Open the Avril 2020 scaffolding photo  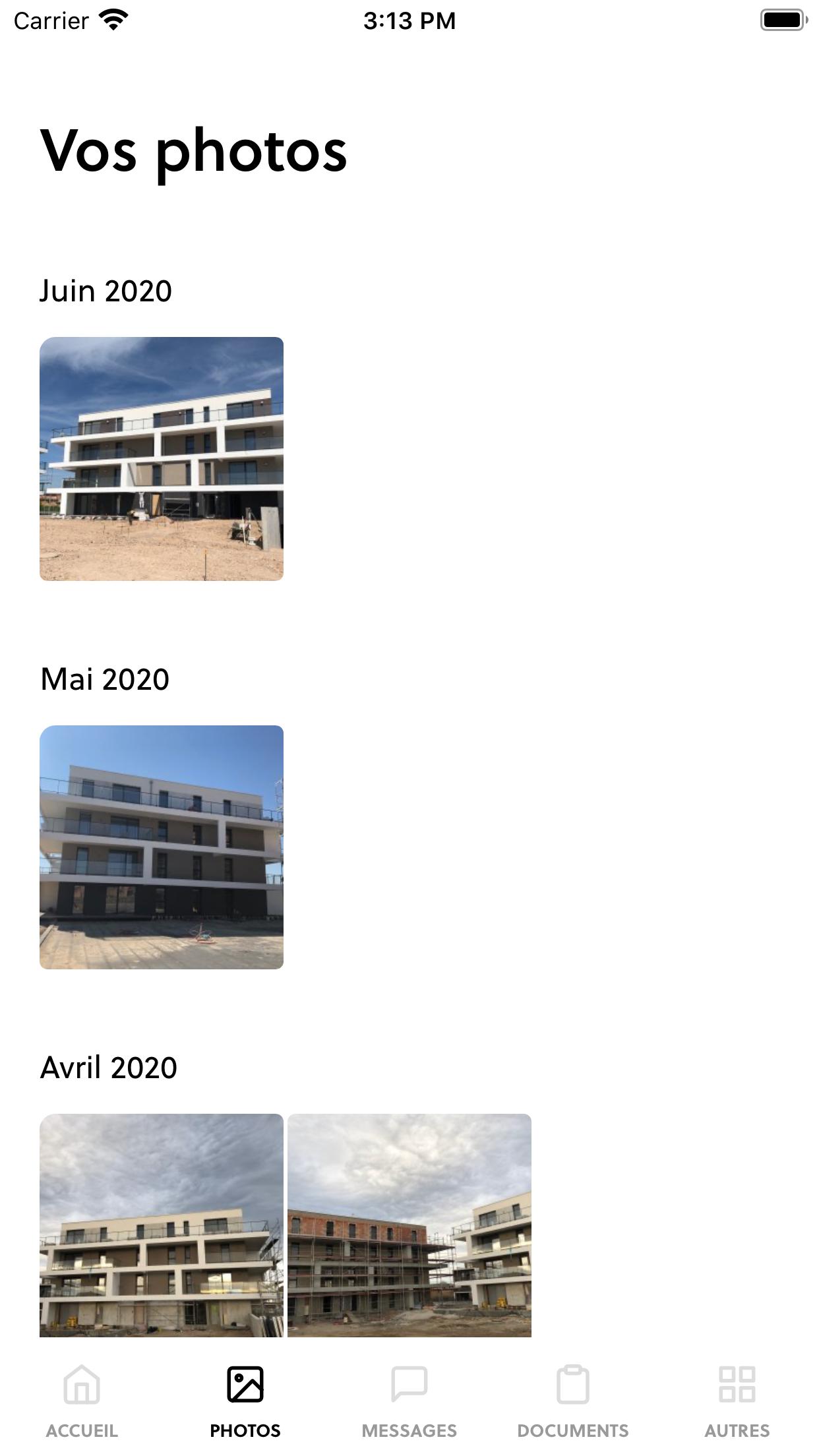pyautogui.click(x=409, y=1225)
